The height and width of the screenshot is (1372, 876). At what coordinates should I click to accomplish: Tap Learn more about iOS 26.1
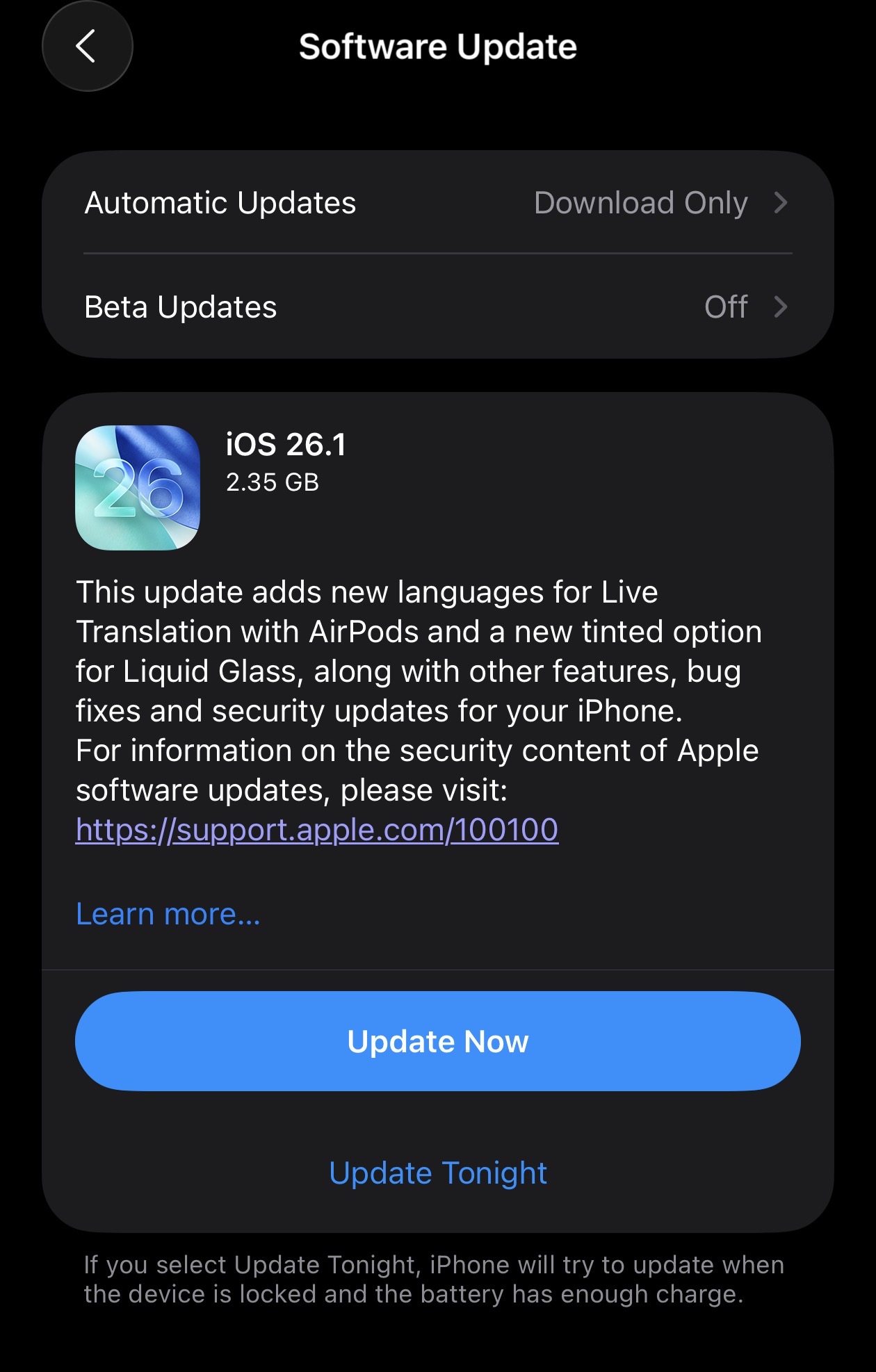coord(168,914)
